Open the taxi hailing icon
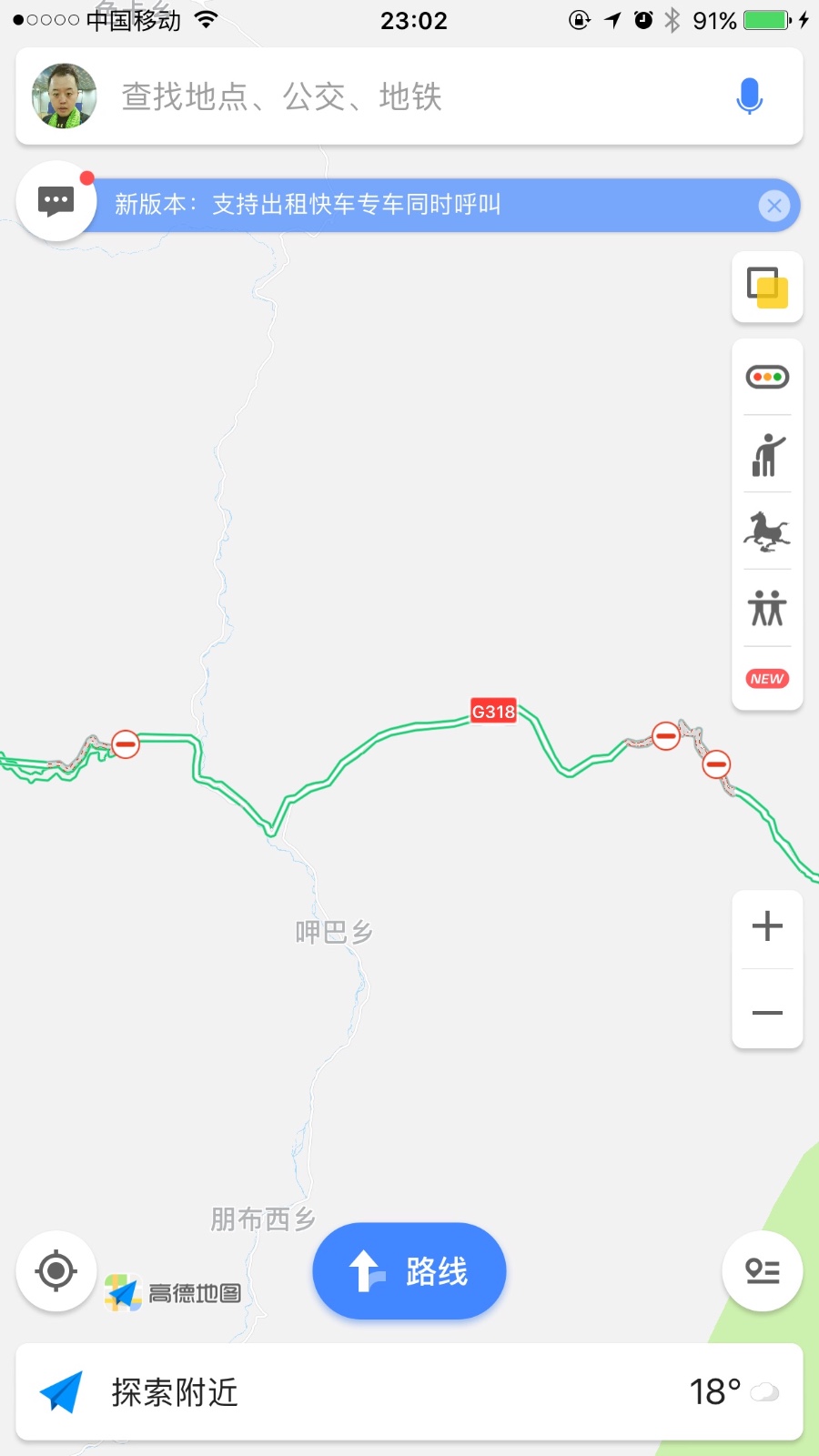The height and width of the screenshot is (1456, 819). (767, 454)
